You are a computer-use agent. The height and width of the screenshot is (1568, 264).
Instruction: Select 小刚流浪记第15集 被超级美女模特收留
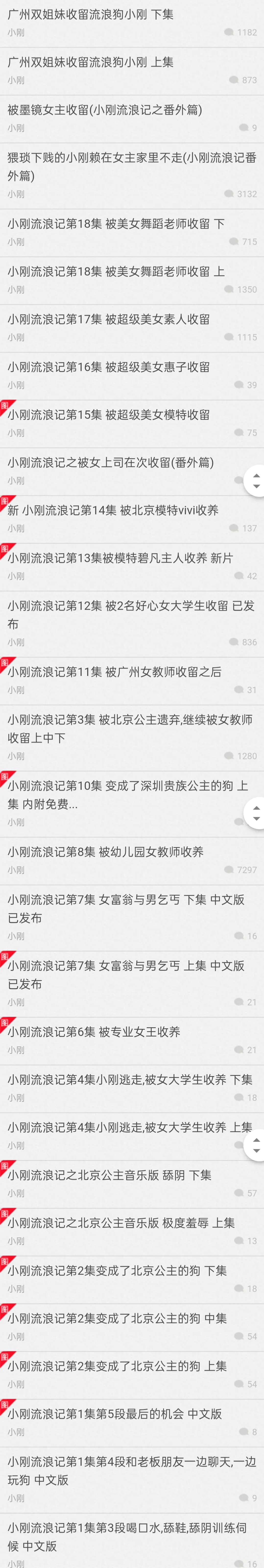point(108,415)
